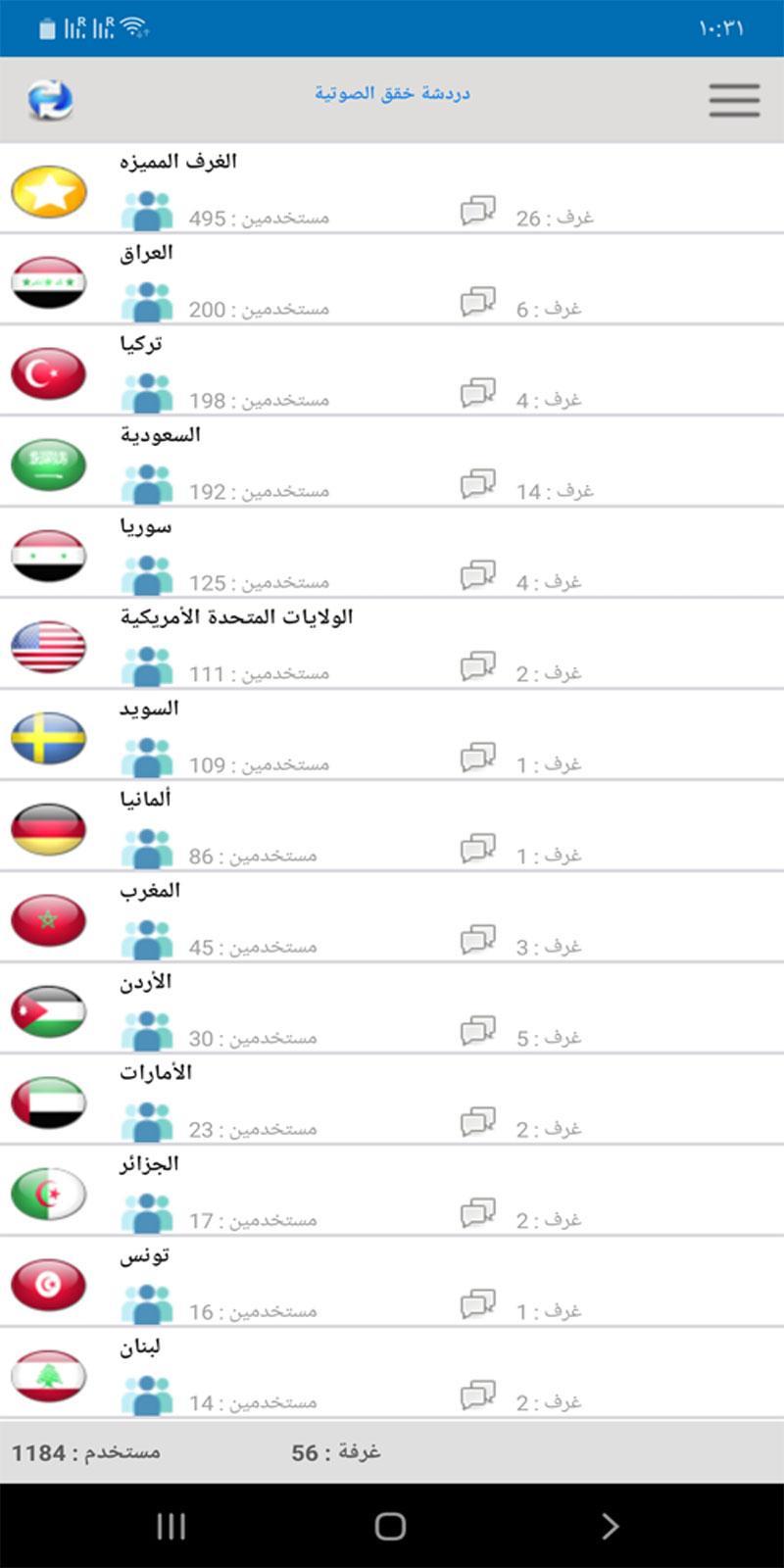Open the لبنان rooms
Screen dimensions: 784x1568
click(392, 1374)
